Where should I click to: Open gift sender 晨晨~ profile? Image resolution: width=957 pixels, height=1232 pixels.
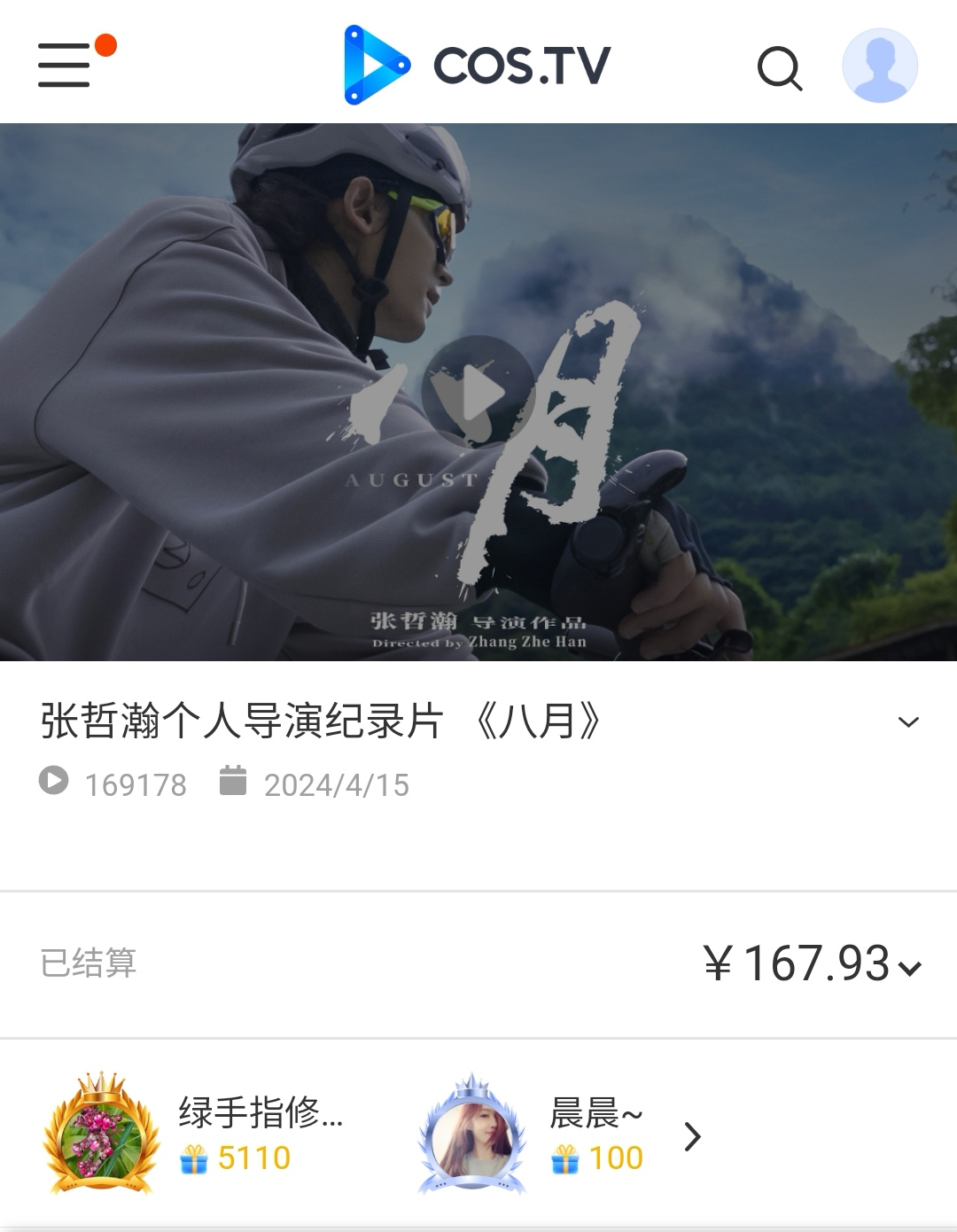[472, 1136]
